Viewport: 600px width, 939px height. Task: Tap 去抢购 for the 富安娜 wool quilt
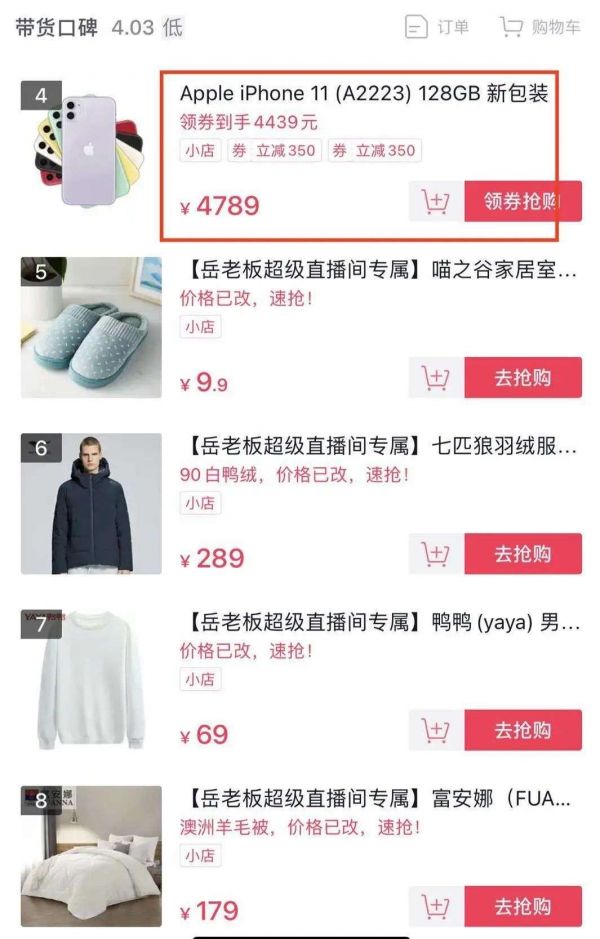(522, 906)
